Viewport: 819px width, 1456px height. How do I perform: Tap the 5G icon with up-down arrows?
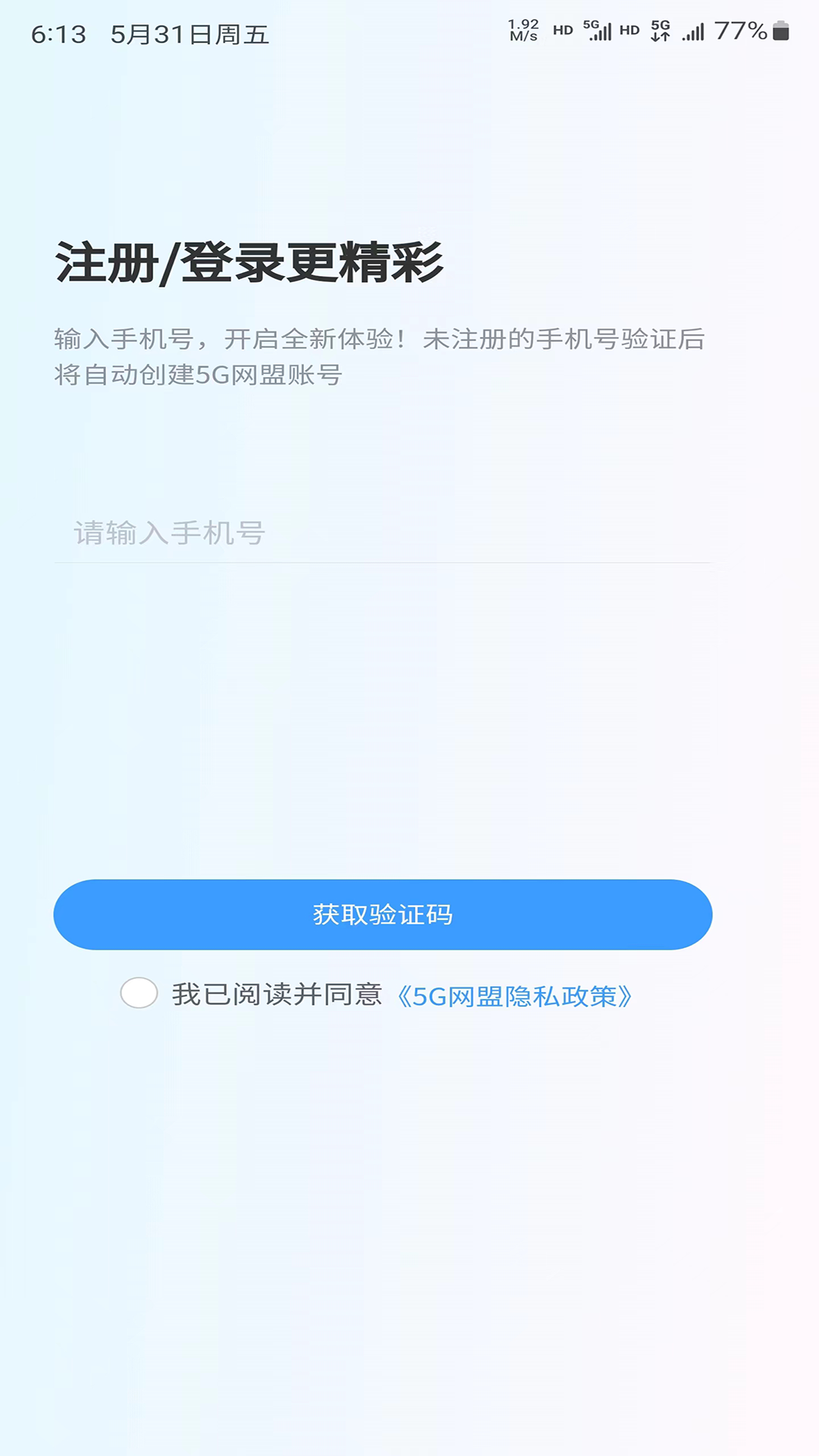pyautogui.click(x=658, y=30)
